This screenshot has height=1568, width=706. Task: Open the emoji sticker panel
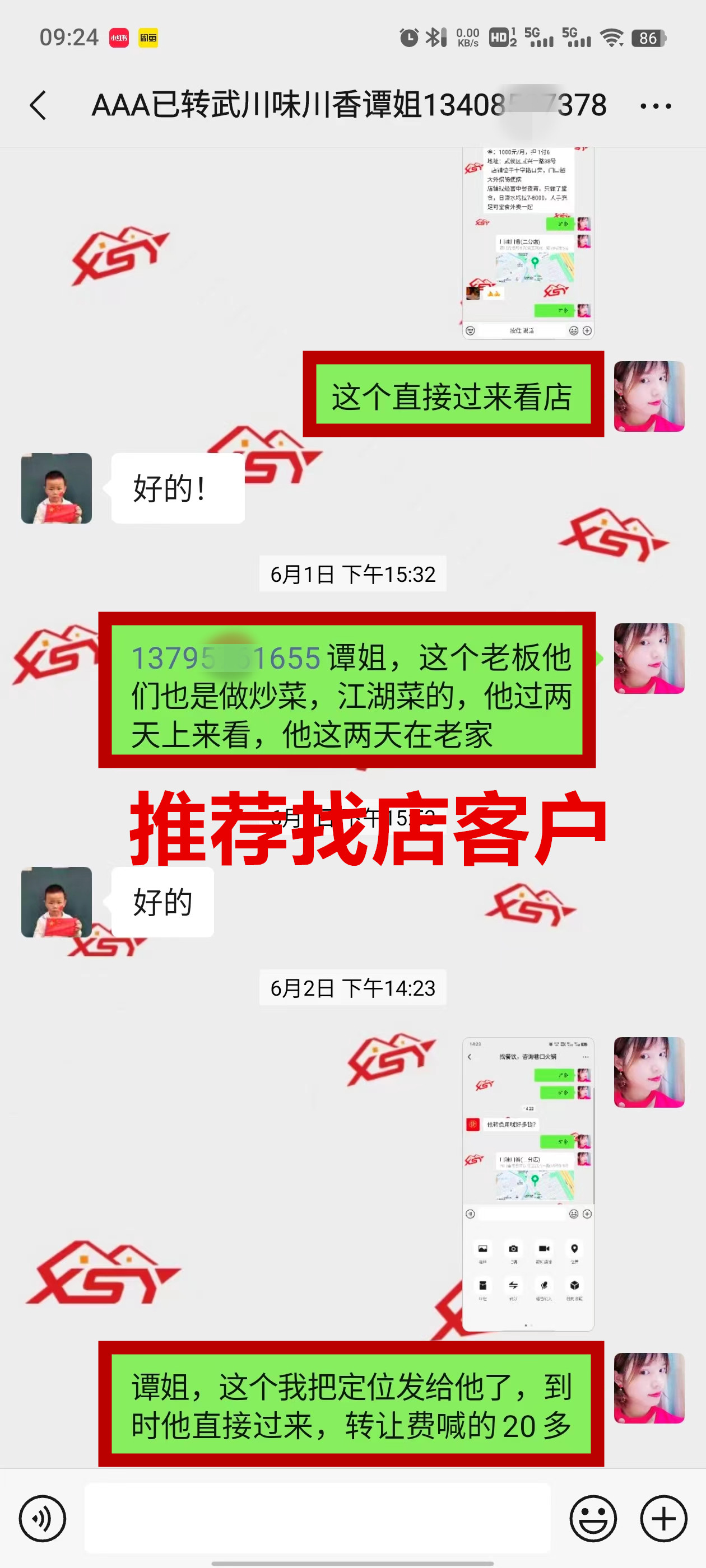593,1518
